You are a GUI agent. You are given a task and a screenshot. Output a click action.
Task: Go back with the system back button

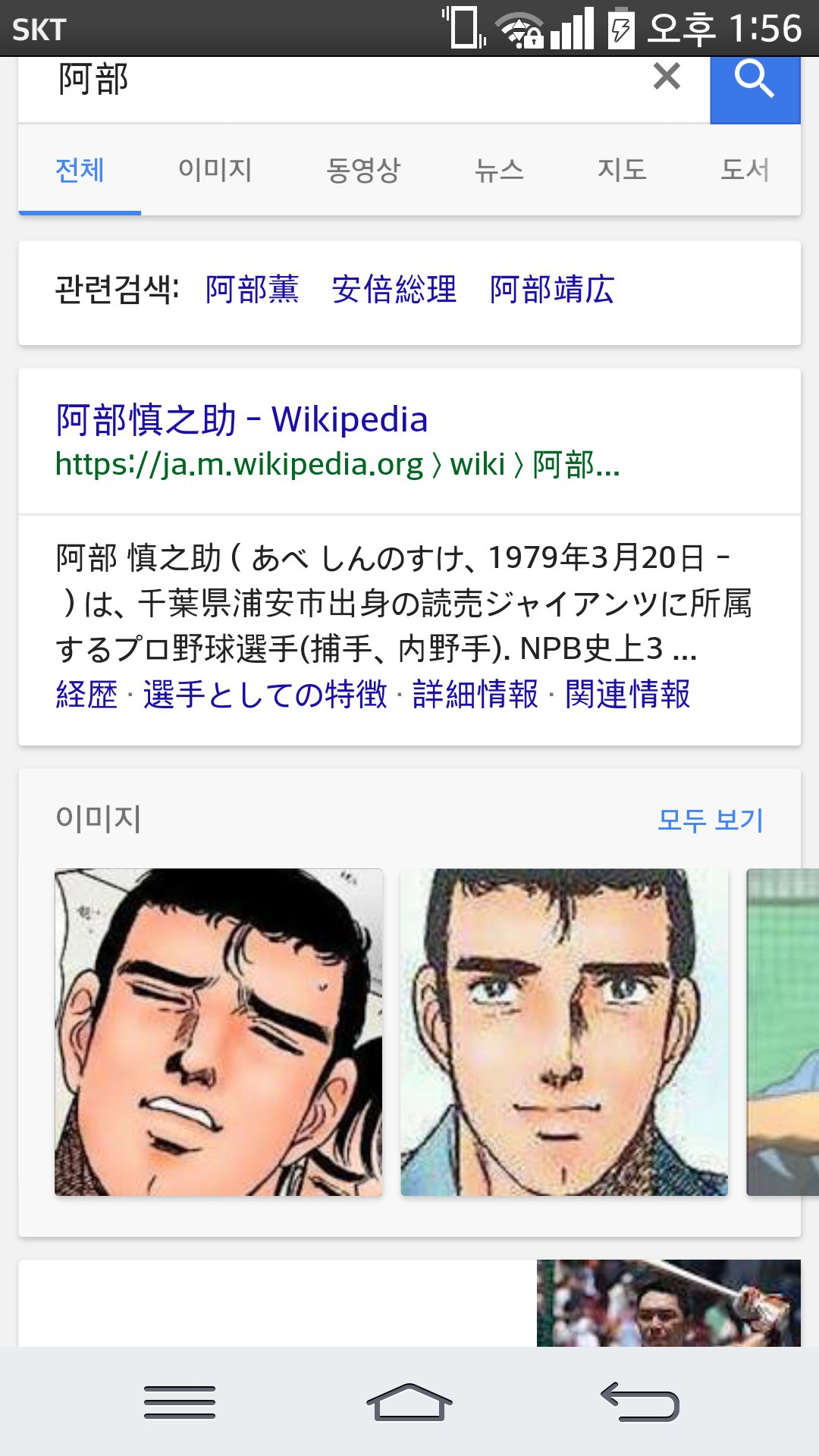[x=639, y=1401]
